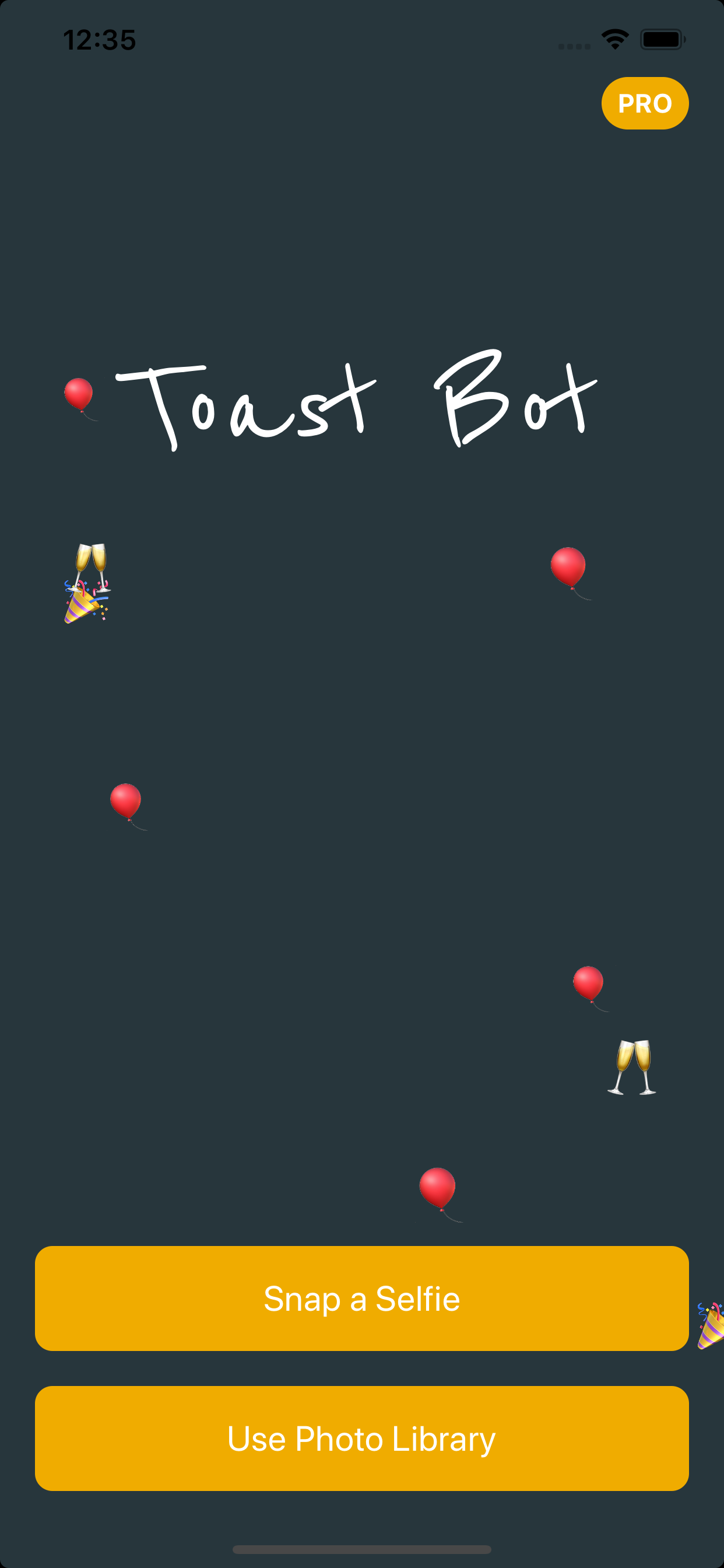
Task: Choose Use Photo Library
Action: coord(361,1438)
